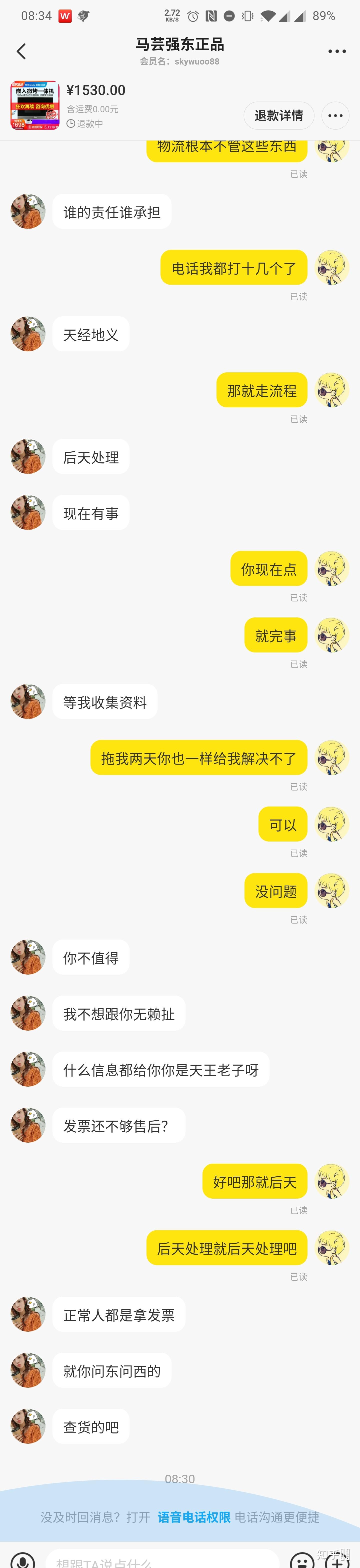360x1568 pixels.
Task: Open the 语音电话权限 link
Action: pyautogui.click(x=193, y=1517)
